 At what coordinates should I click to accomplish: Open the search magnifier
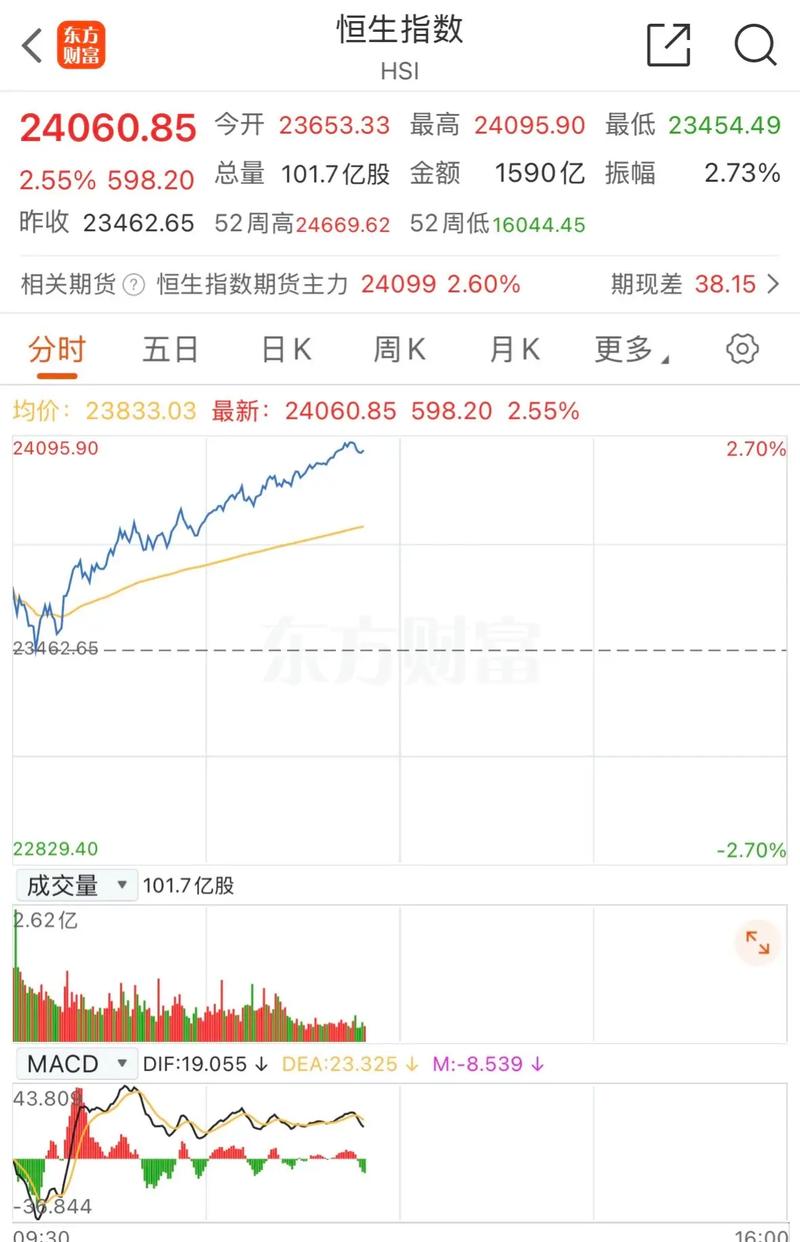coord(755,45)
